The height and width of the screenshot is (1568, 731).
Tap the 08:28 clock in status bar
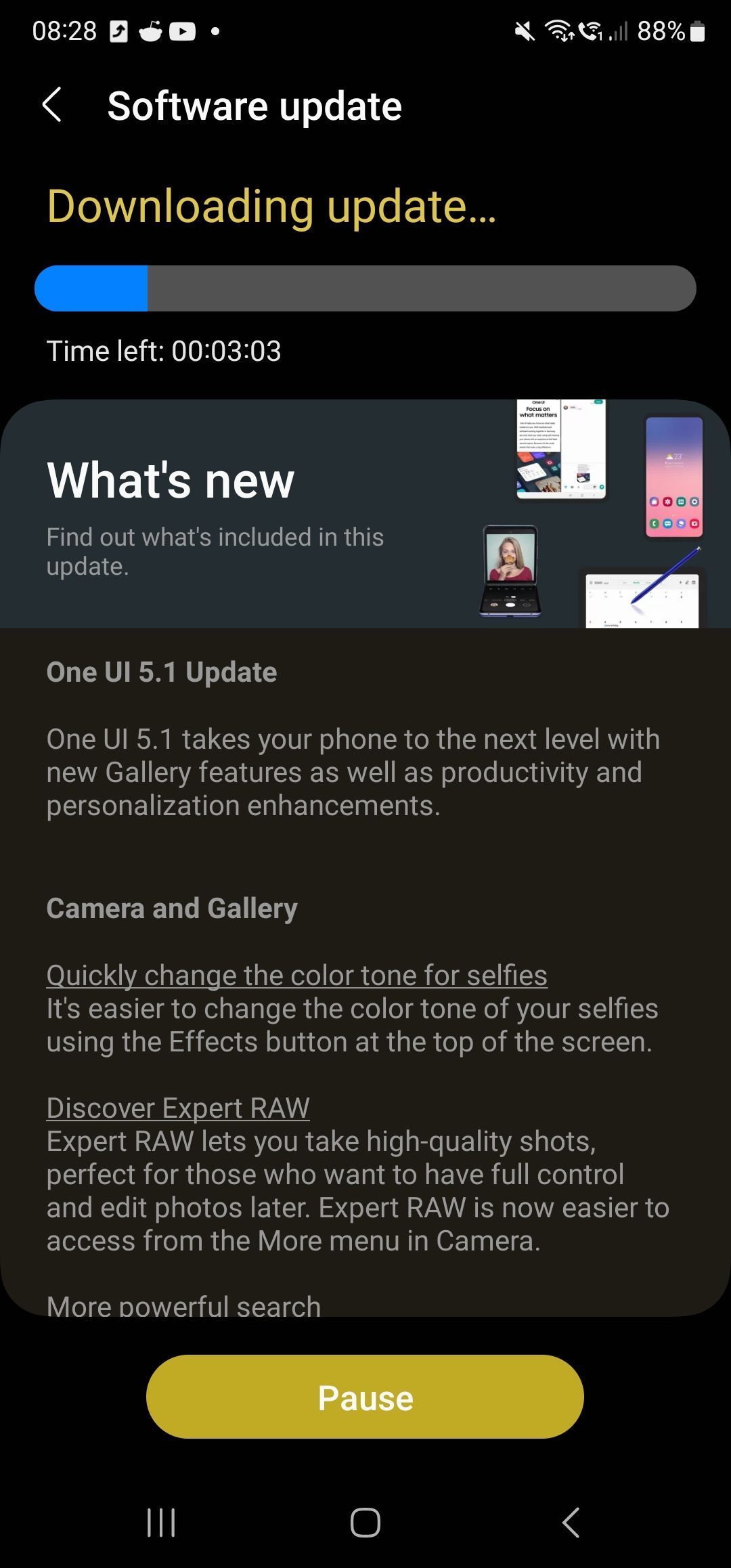66,30
